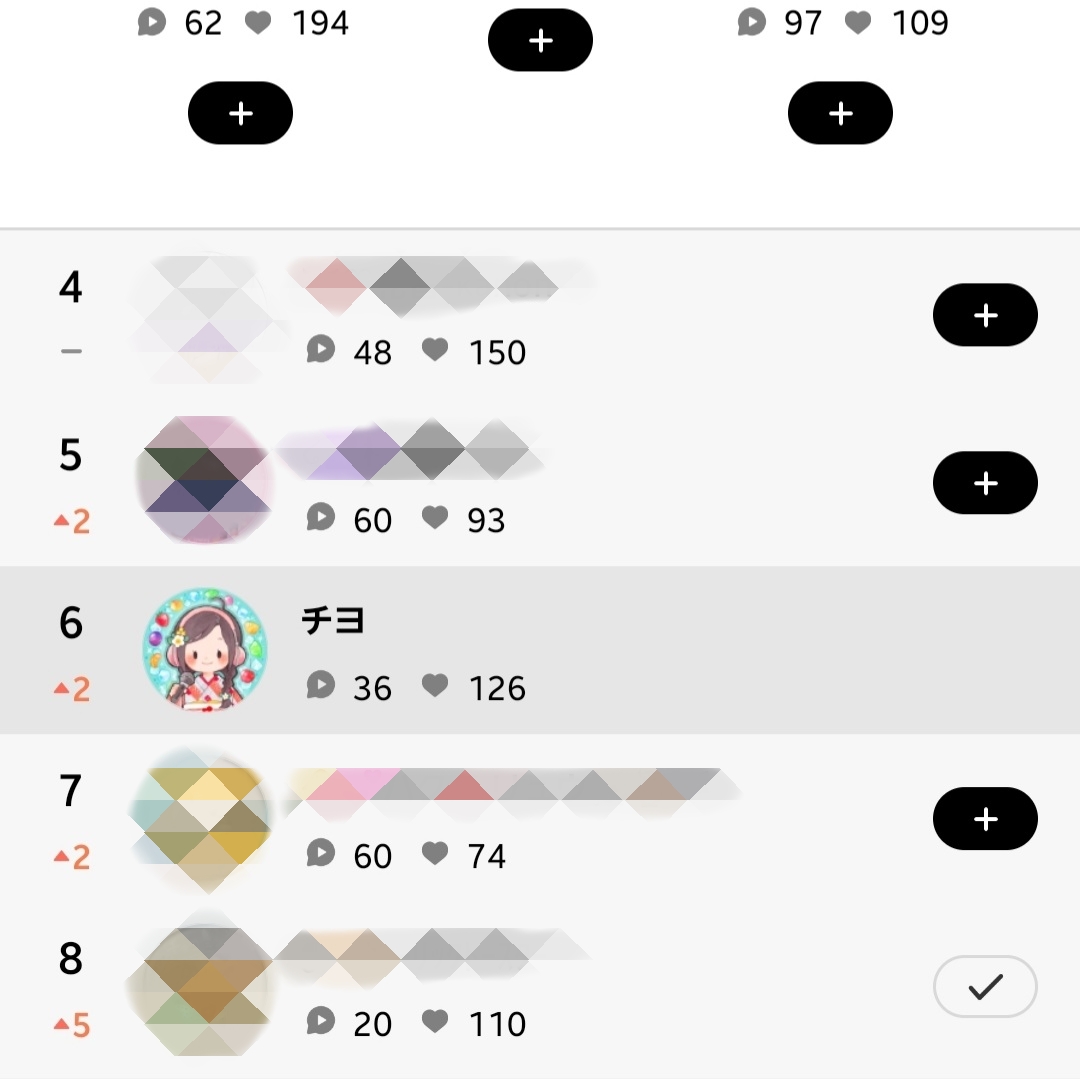Follow the user ranked 7th
Viewport: 1080px width, 1079px height.
985,819
